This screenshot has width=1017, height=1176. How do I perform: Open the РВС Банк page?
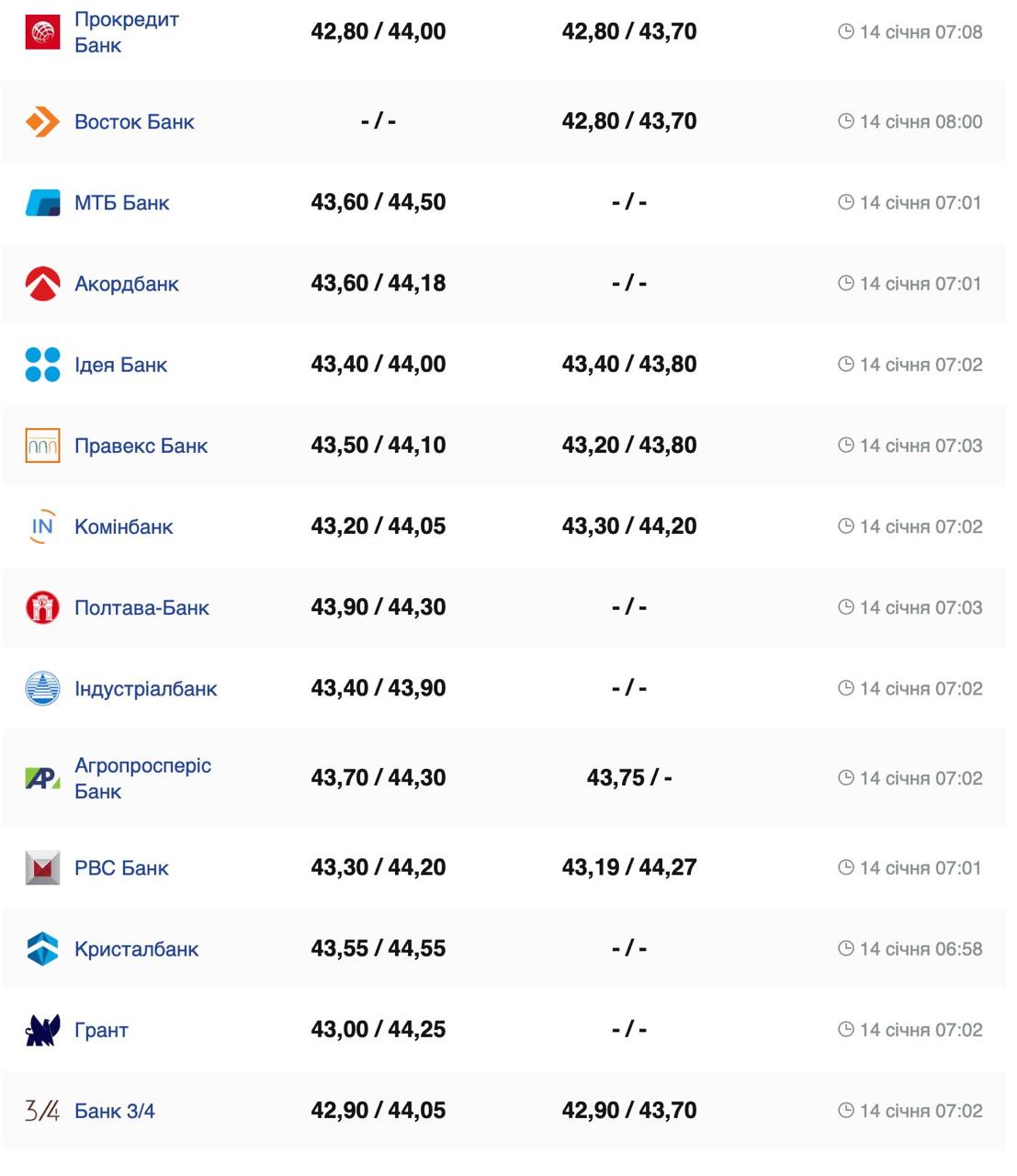pos(121,867)
